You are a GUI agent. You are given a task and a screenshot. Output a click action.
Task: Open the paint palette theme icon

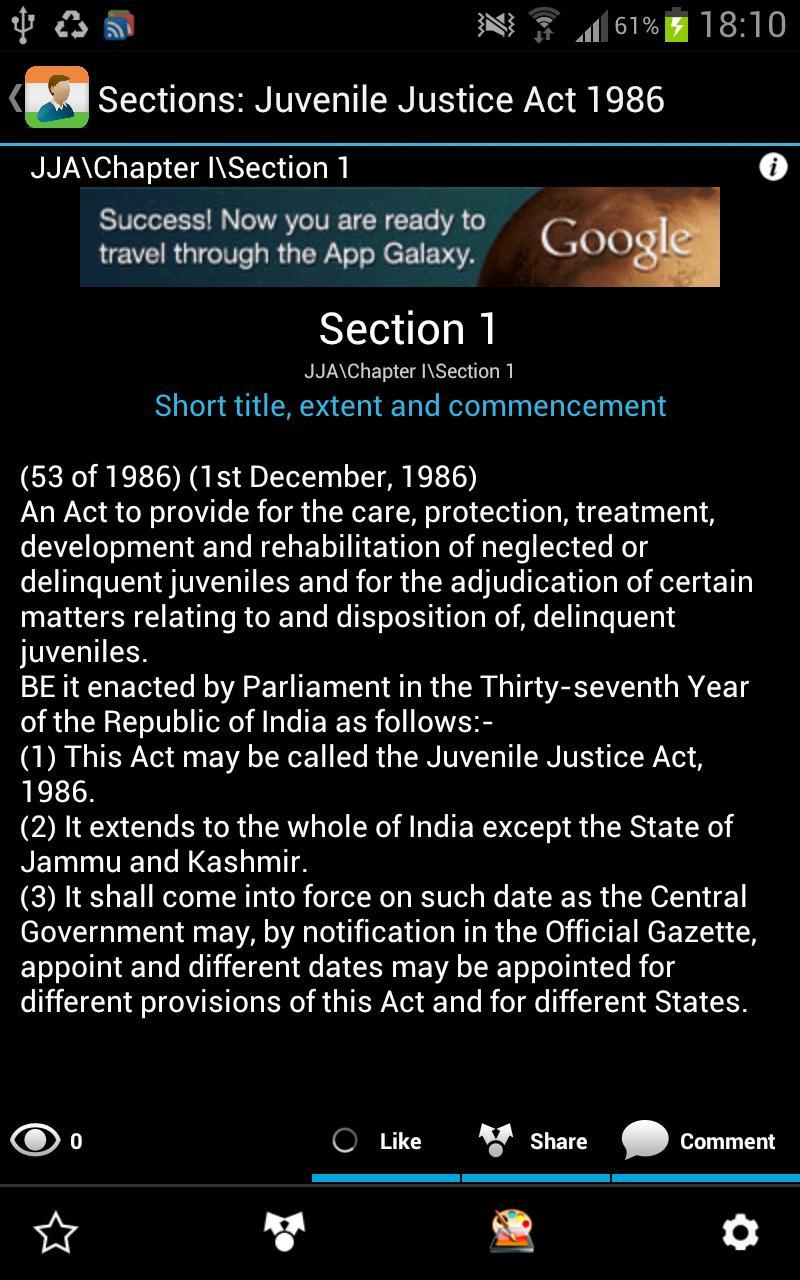click(x=512, y=1232)
